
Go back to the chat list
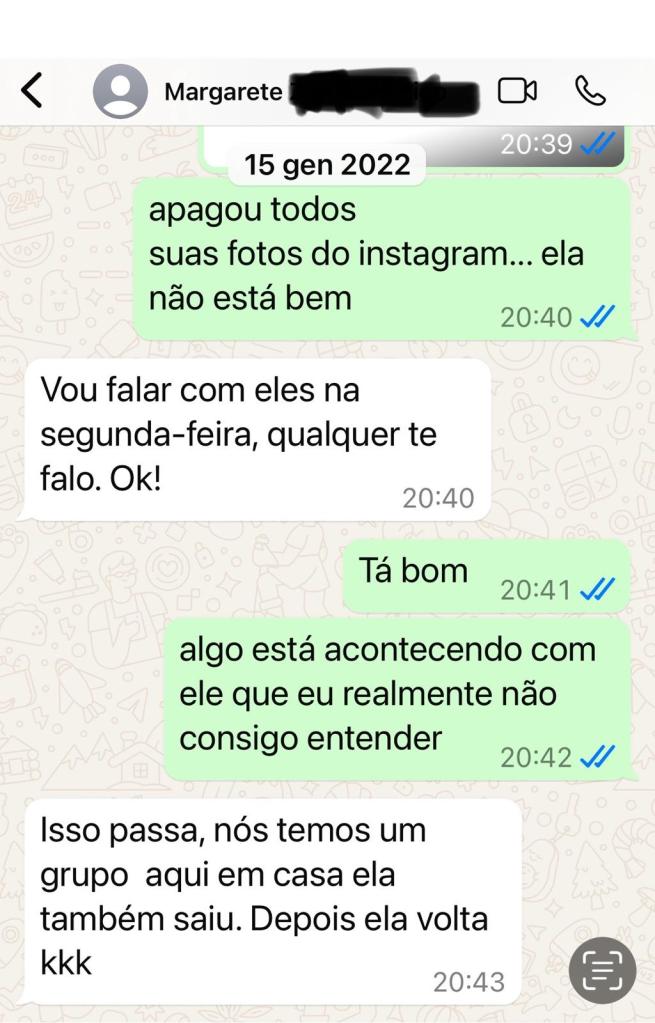click(32, 91)
